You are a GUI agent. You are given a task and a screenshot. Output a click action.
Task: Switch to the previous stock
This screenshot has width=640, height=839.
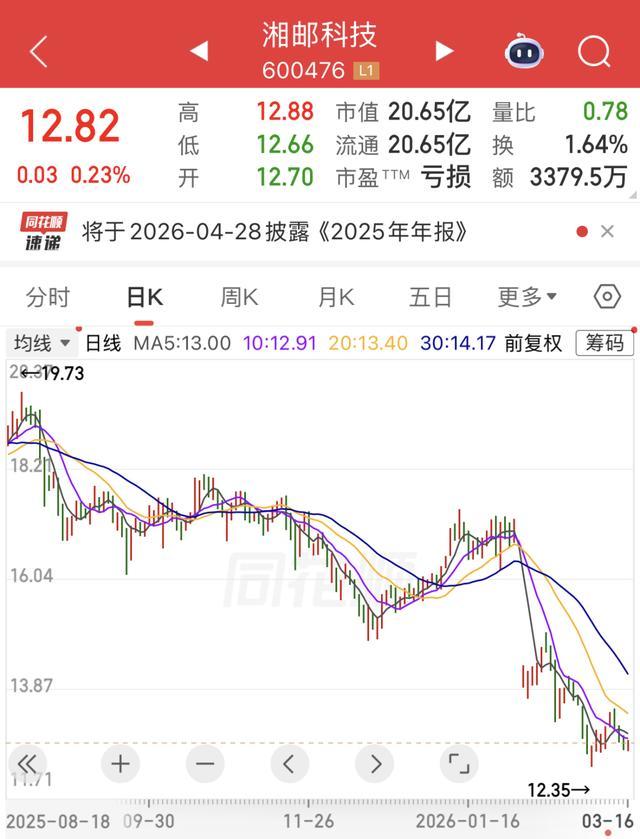point(198,51)
